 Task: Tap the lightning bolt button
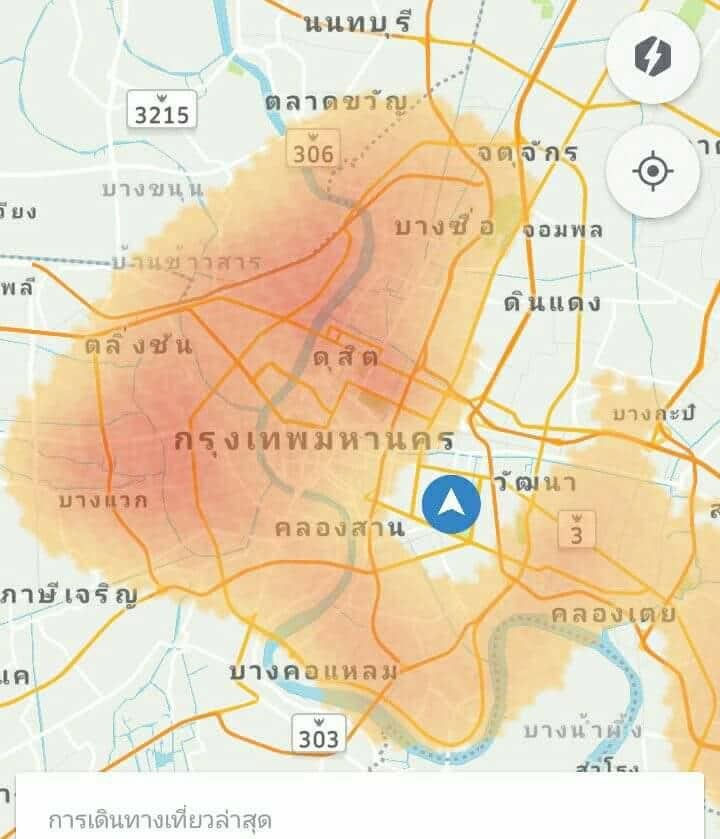[x=652, y=56]
